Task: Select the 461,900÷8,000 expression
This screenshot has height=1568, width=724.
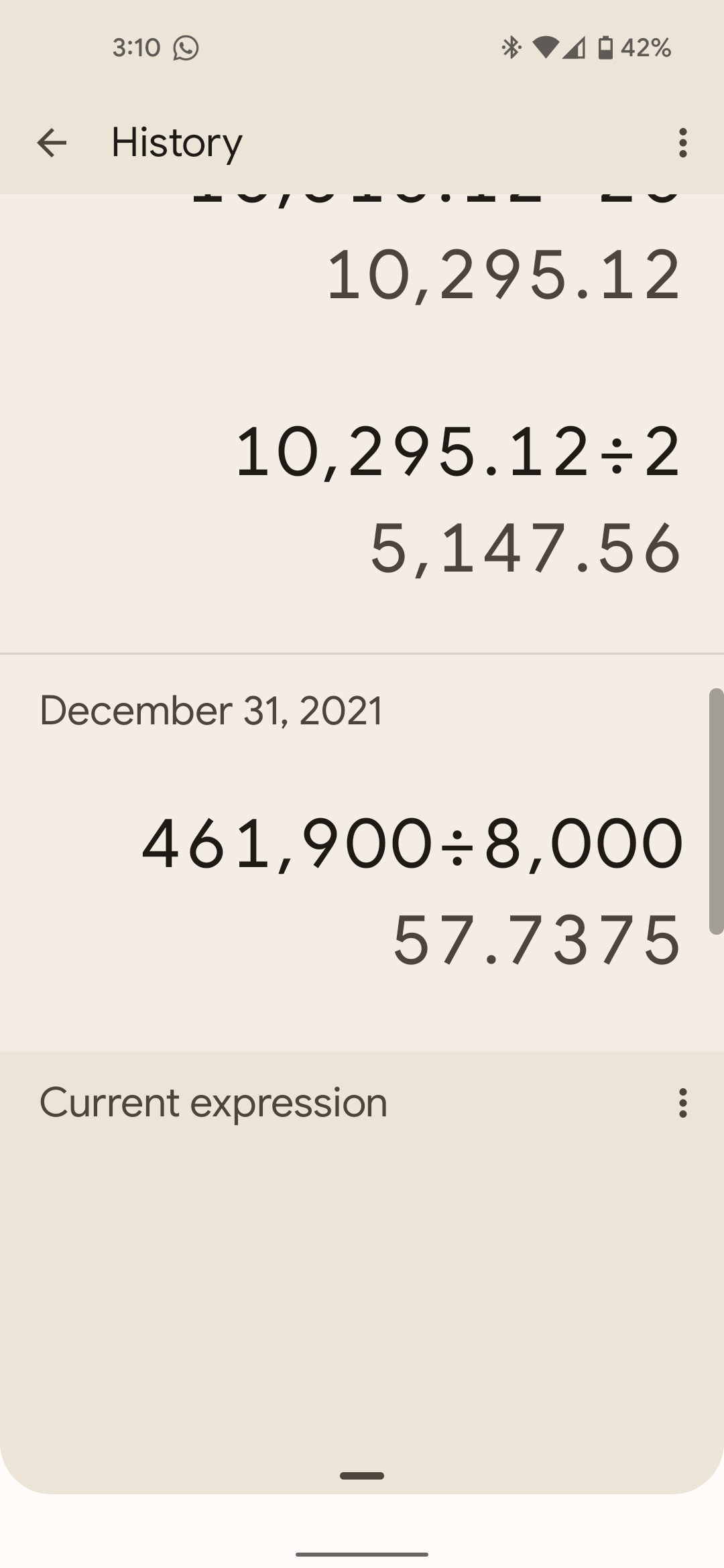Action: pos(412,844)
